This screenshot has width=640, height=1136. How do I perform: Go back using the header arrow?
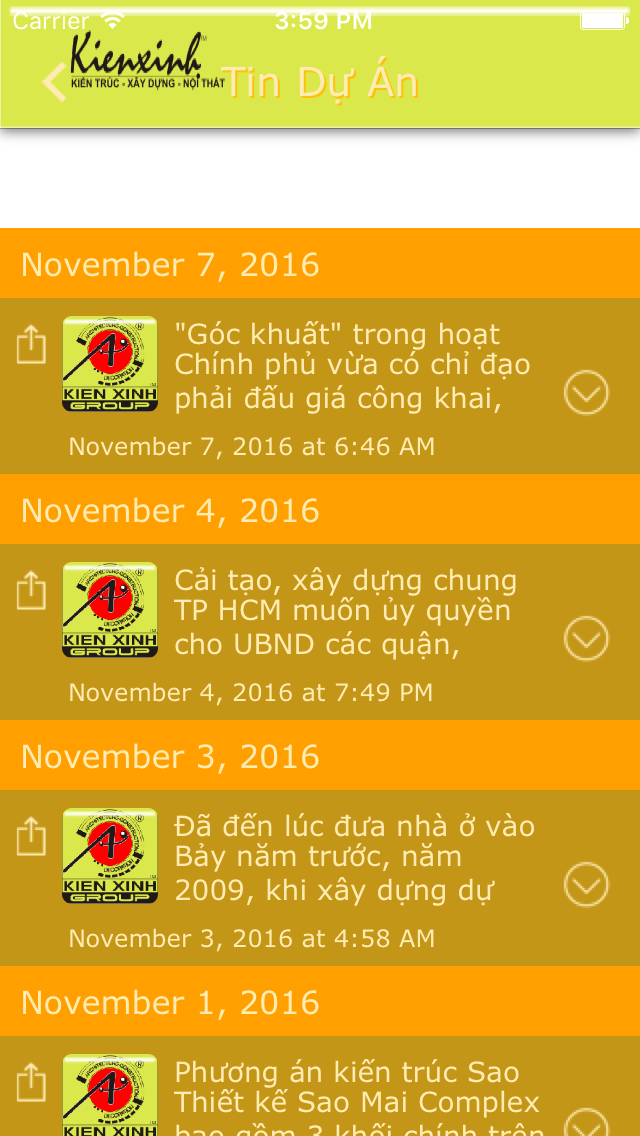54,82
